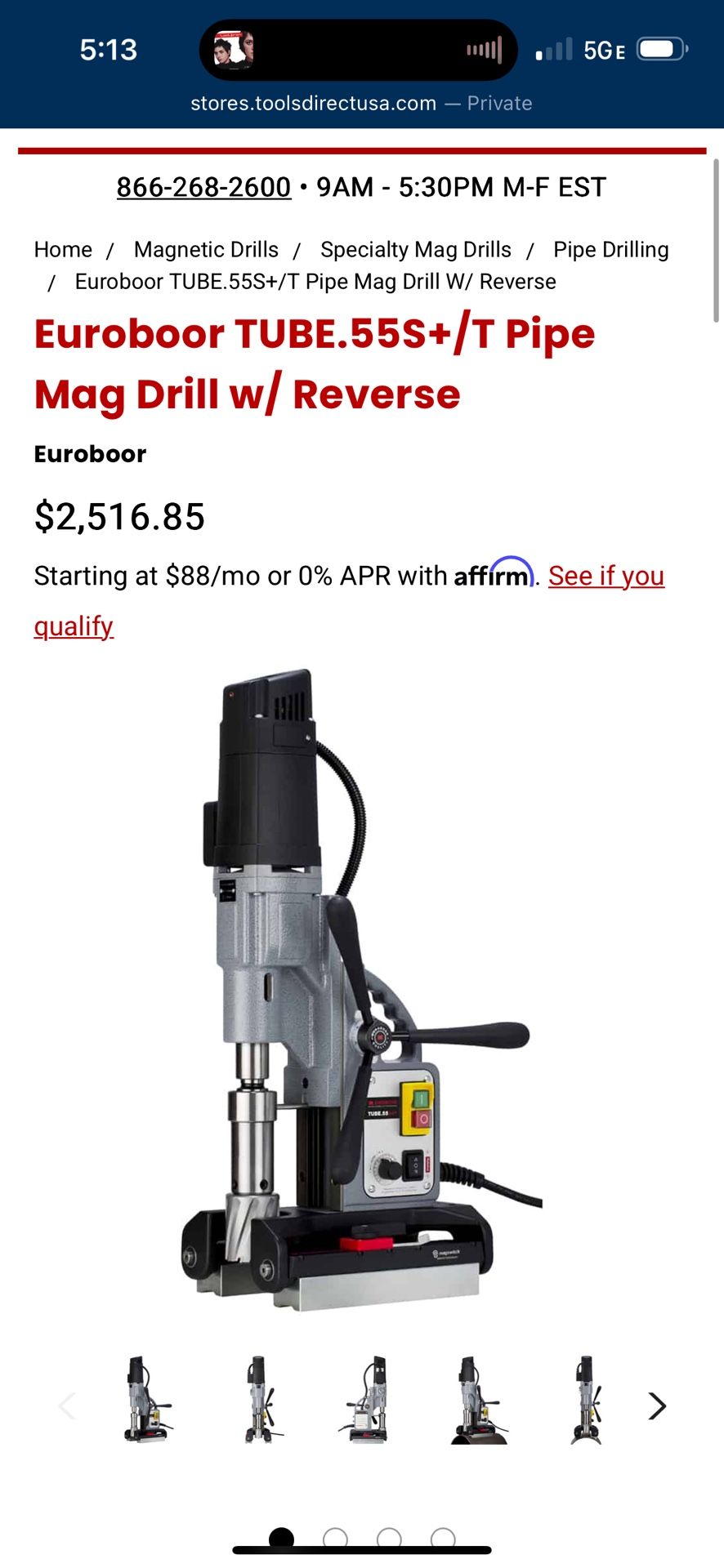Check Affirm 'See if you qualify' link
724x1568 pixels.
606,577
